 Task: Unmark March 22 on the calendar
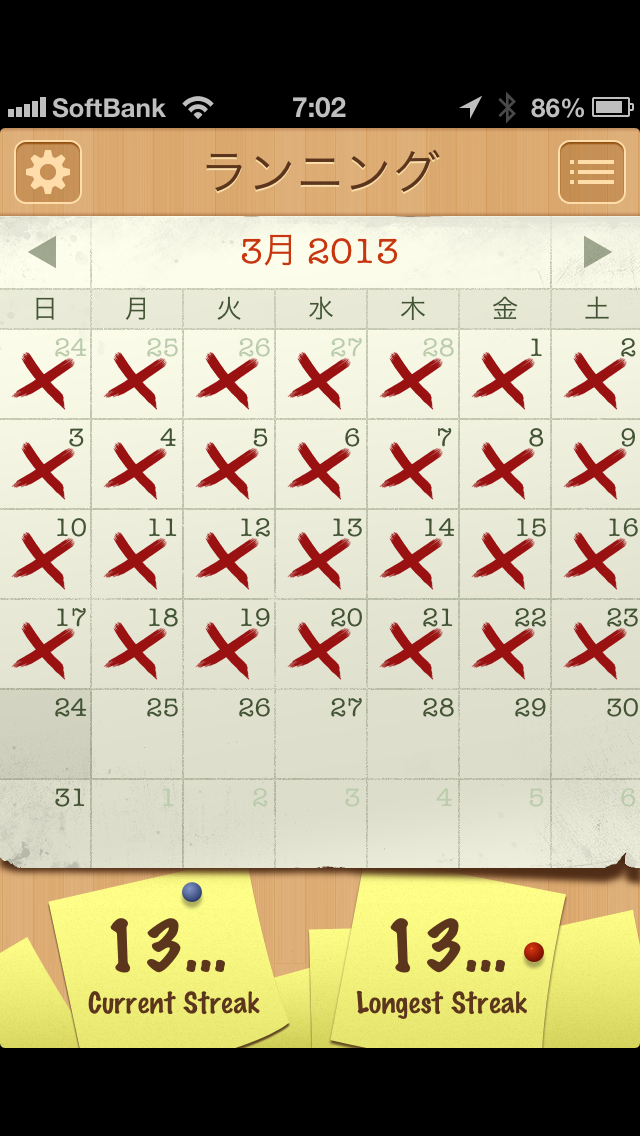pyautogui.click(x=505, y=645)
